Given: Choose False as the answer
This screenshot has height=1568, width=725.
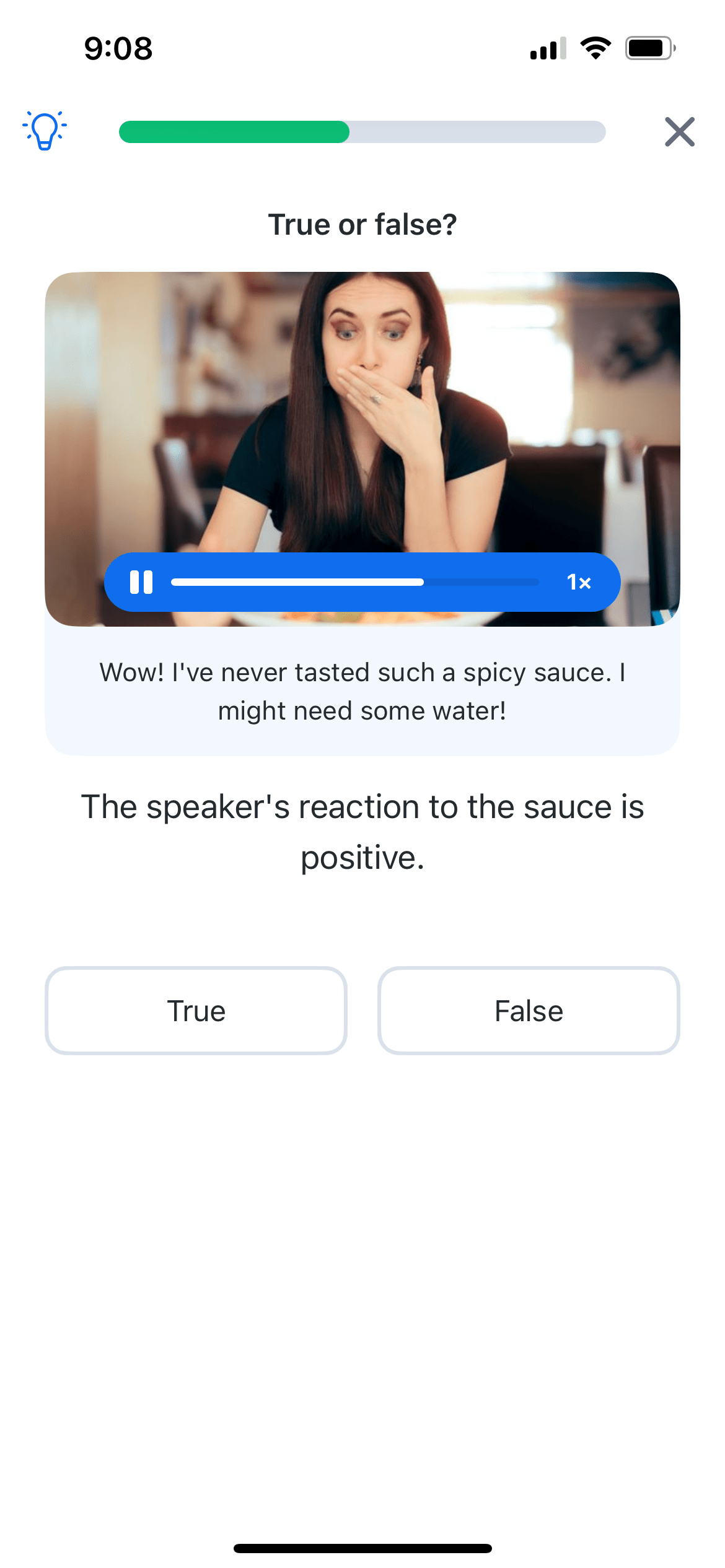Looking at the screenshot, I should [529, 1011].
